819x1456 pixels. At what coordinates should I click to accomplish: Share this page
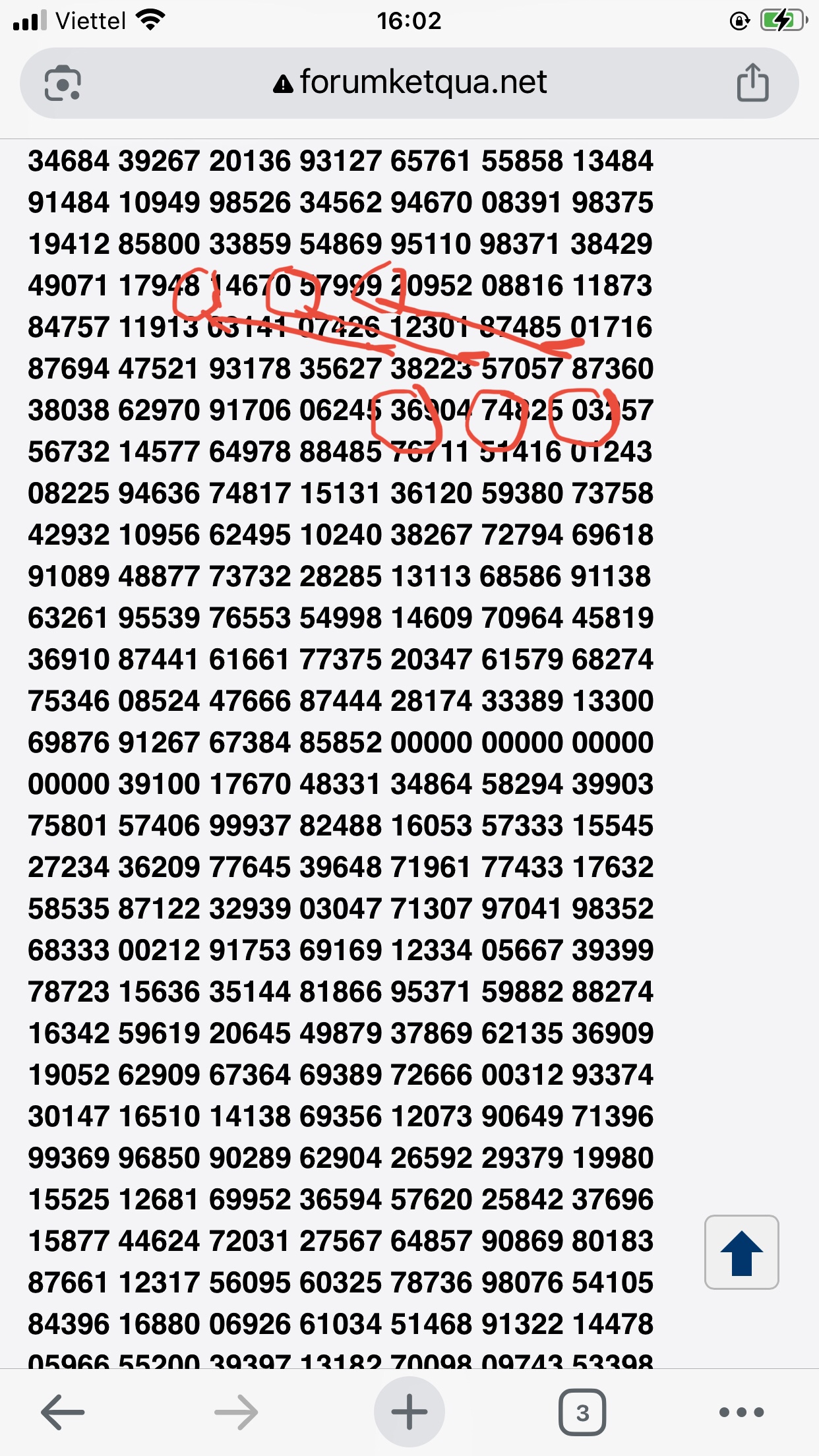point(752,83)
